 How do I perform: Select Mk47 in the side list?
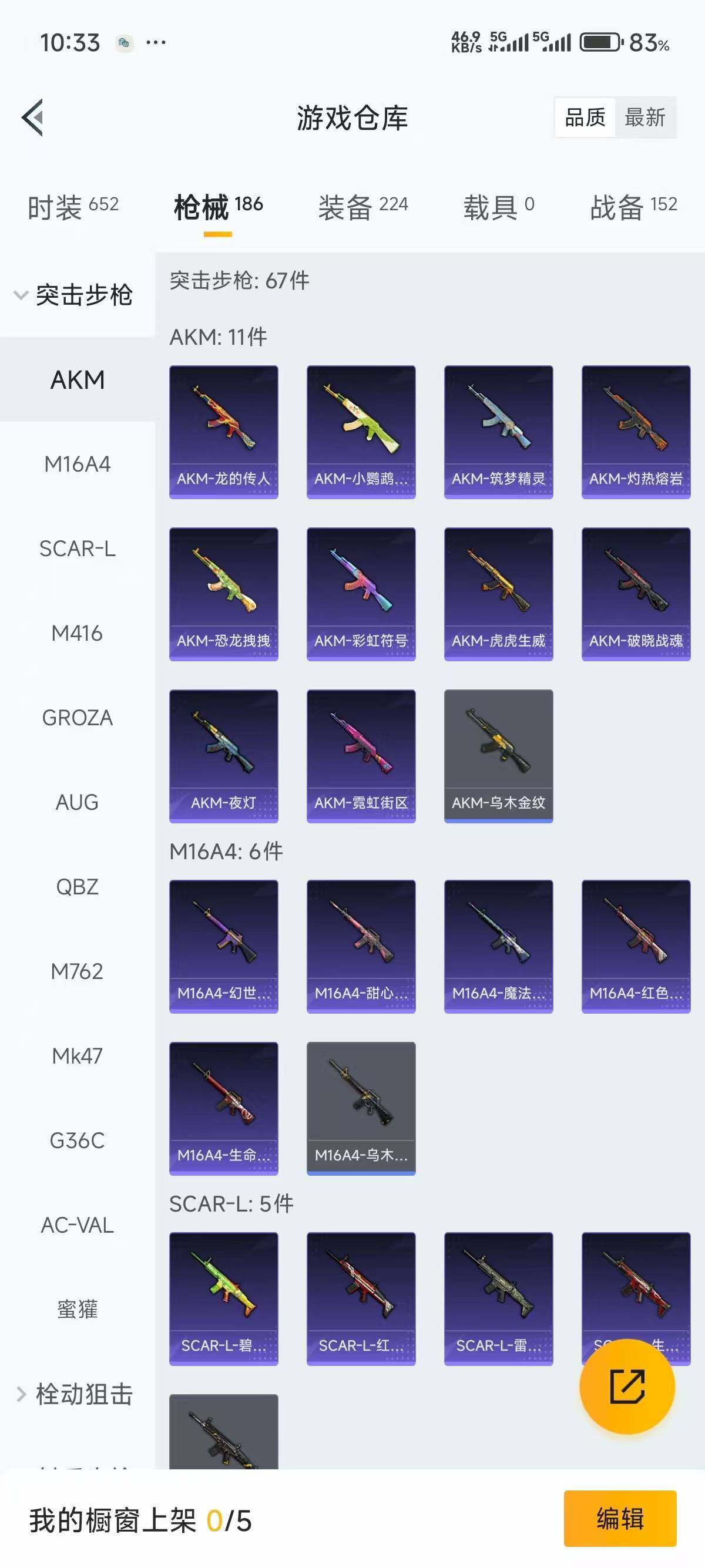(x=78, y=1055)
